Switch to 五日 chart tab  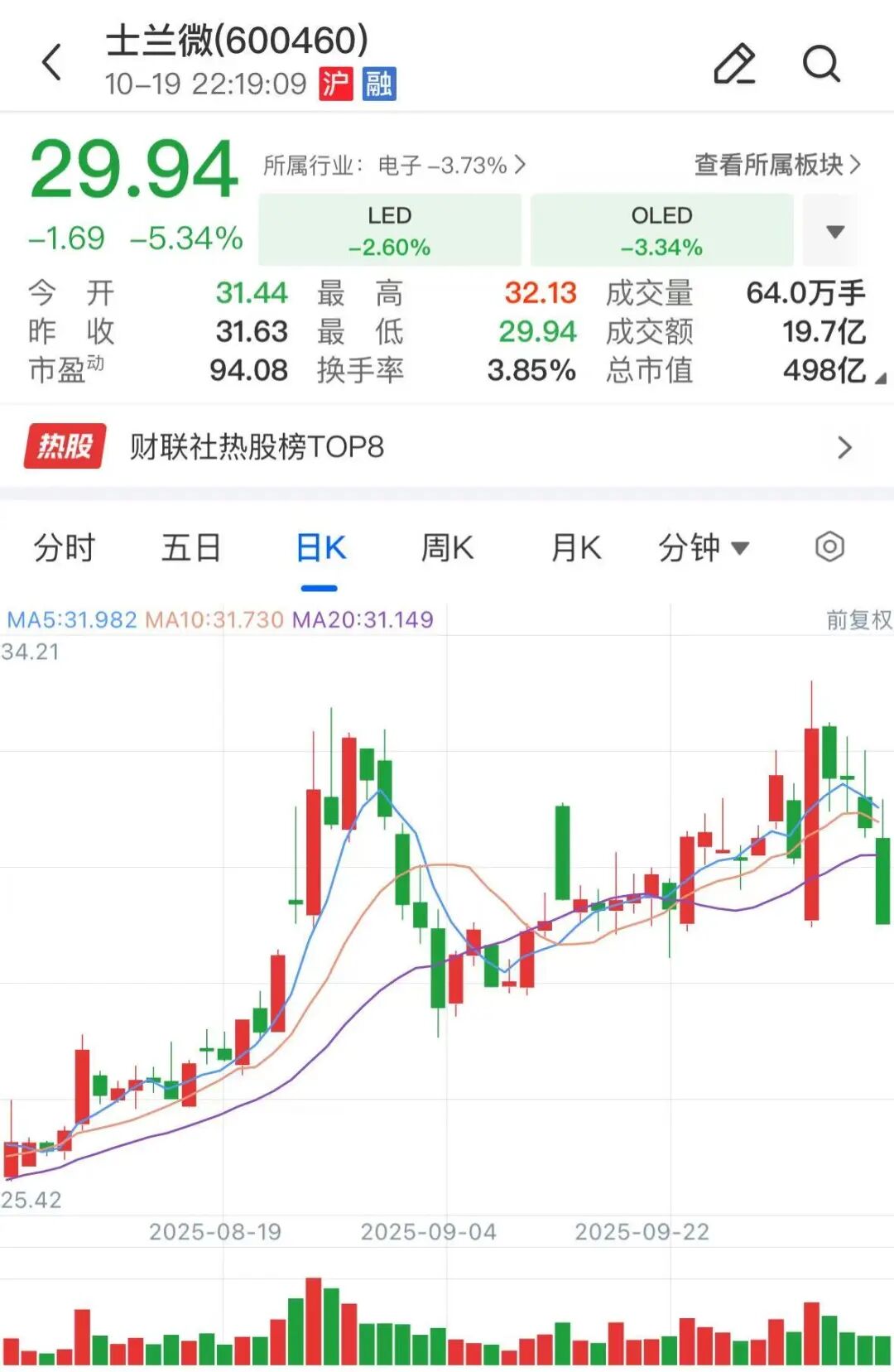click(x=191, y=548)
